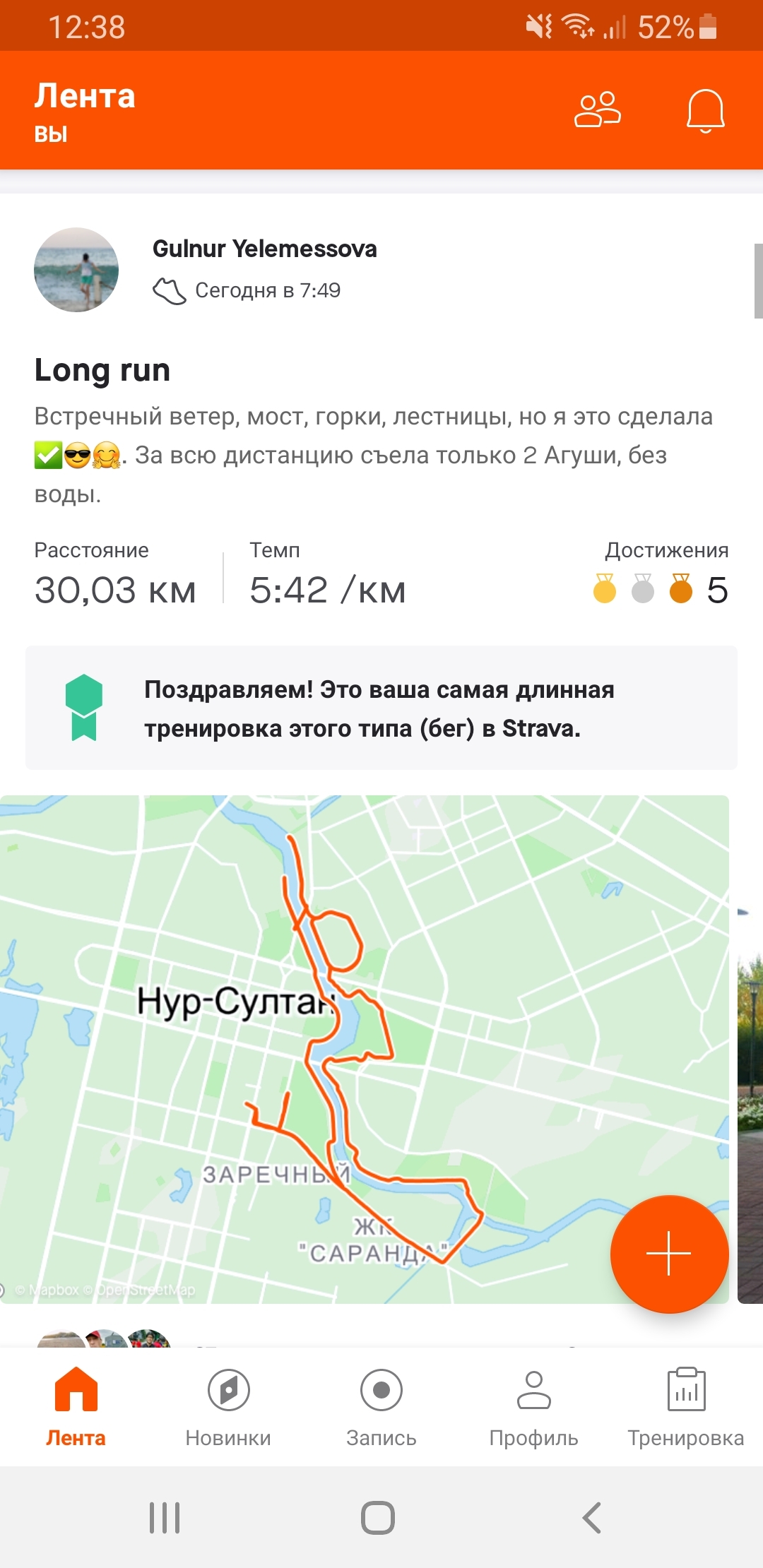Open the Long run activity title
Viewport: 763px width, 1568px height.
102,370
